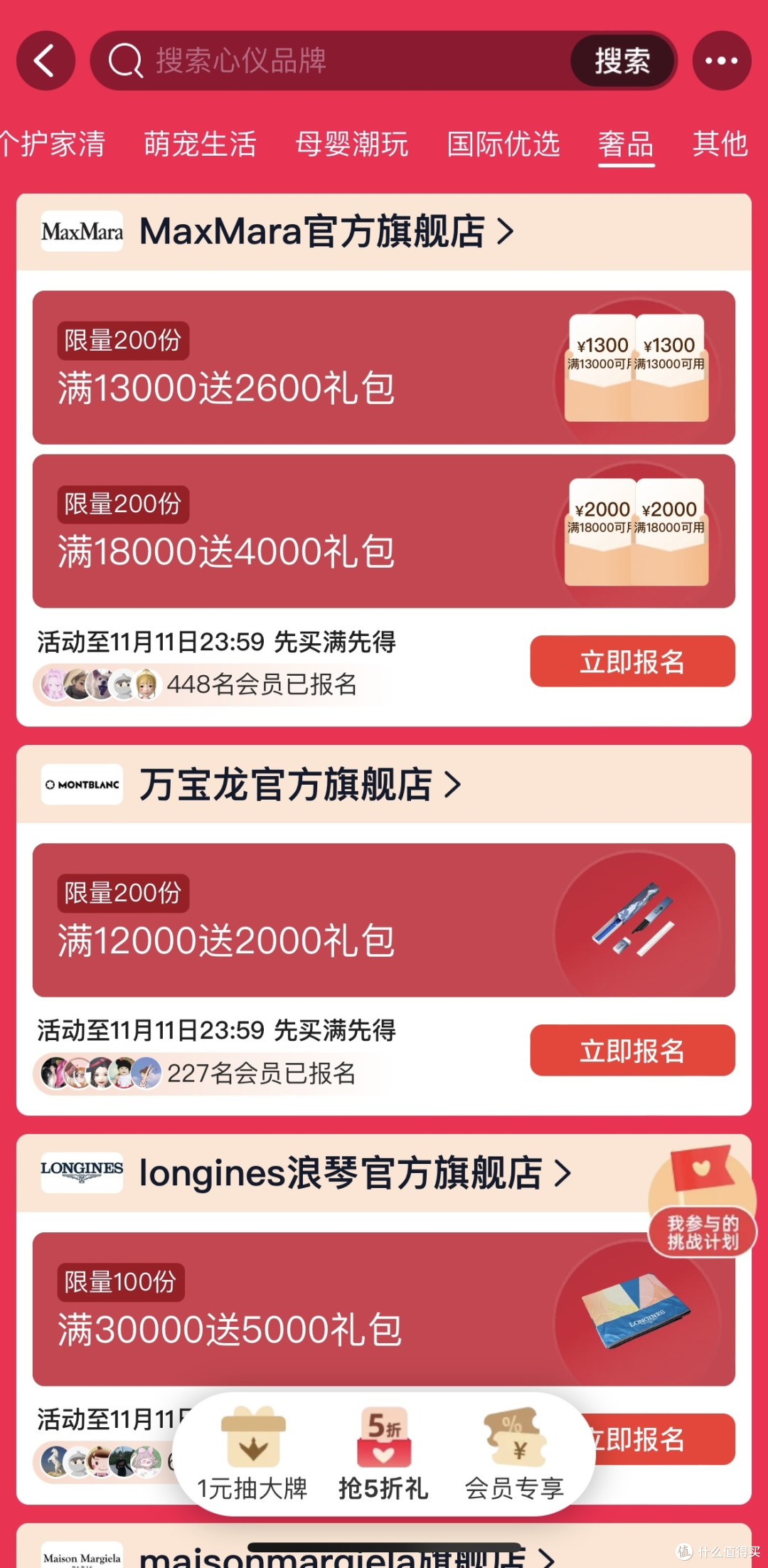This screenshot has width=768, height=1568.
Task: Tap 立即报名 for the MaxMara offer
Action: pyautogui.click(x=632, y=662)
